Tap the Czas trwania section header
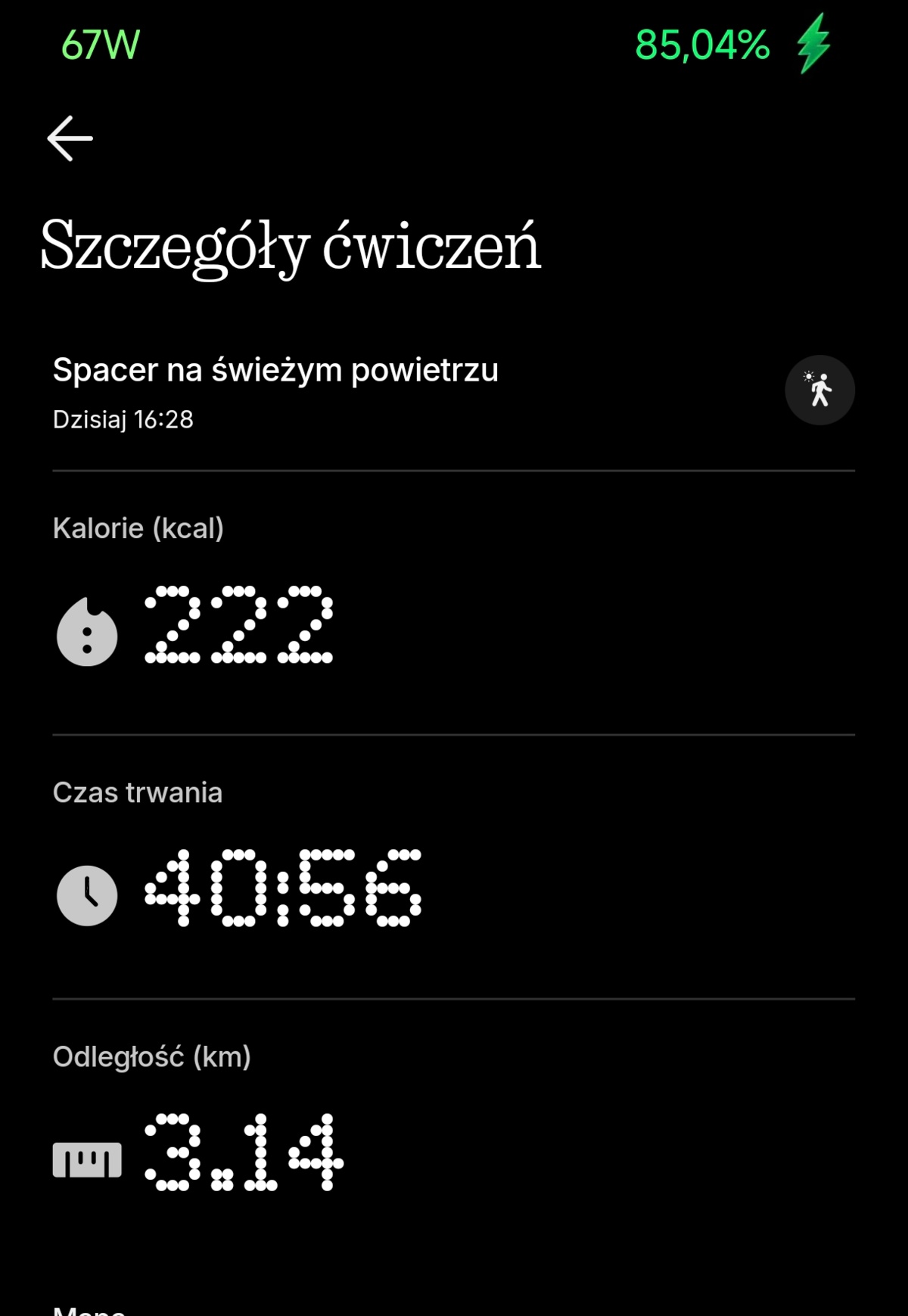 click(x=138, y=792)
